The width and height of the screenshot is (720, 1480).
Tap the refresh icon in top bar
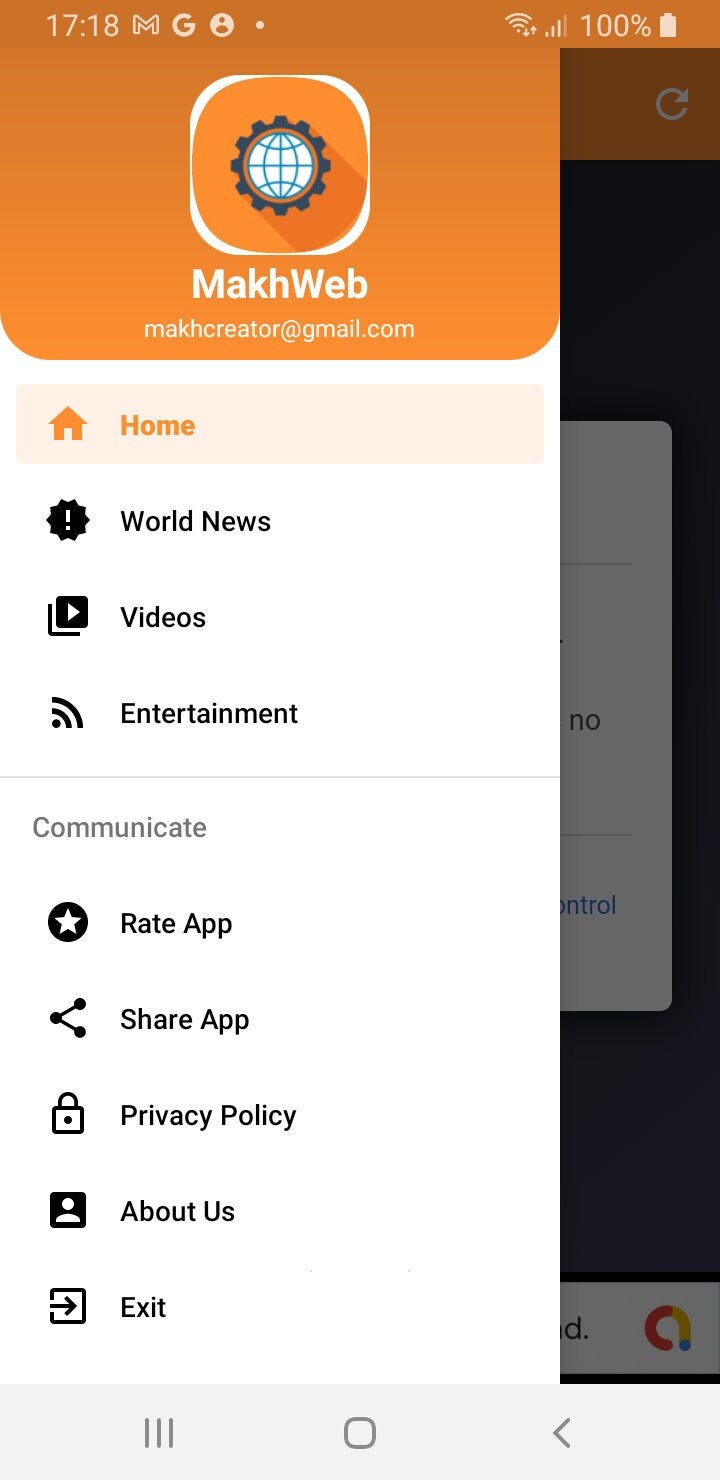672,104
